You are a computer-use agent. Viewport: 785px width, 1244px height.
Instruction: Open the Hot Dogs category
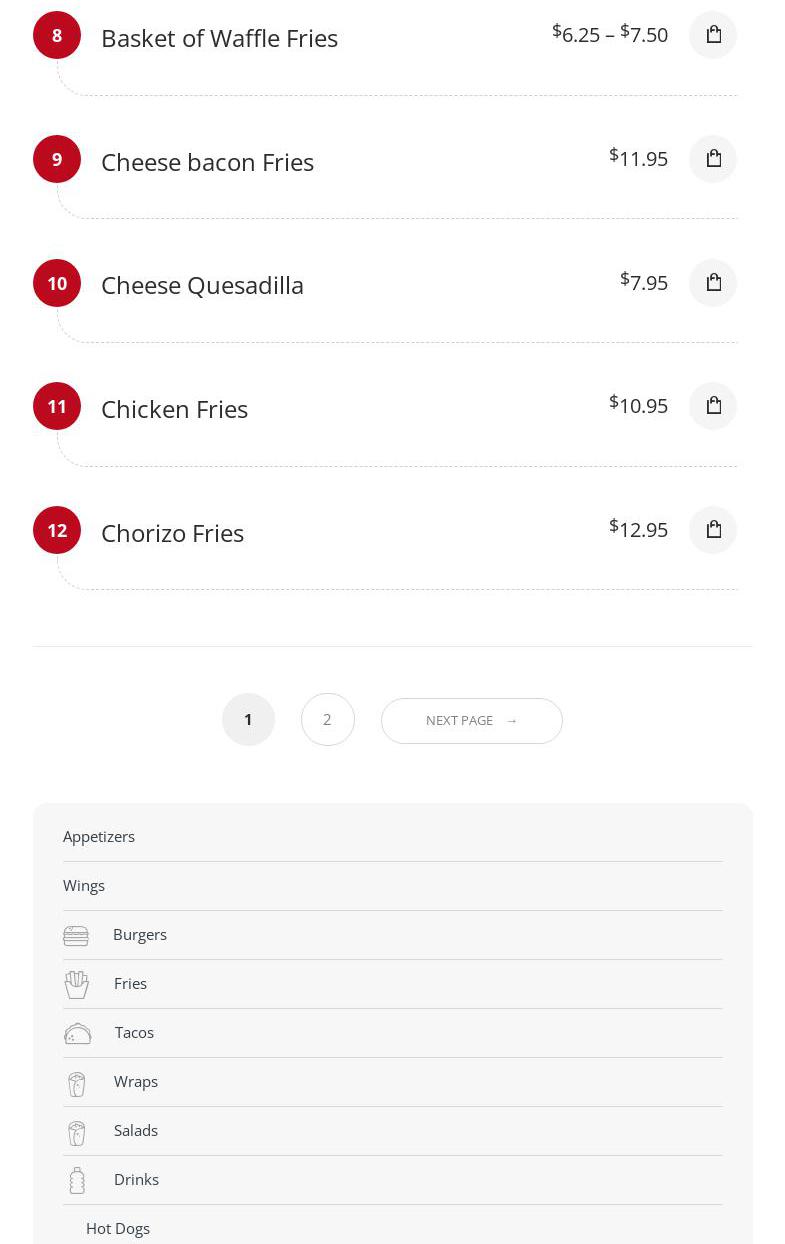click(118, 1229)
